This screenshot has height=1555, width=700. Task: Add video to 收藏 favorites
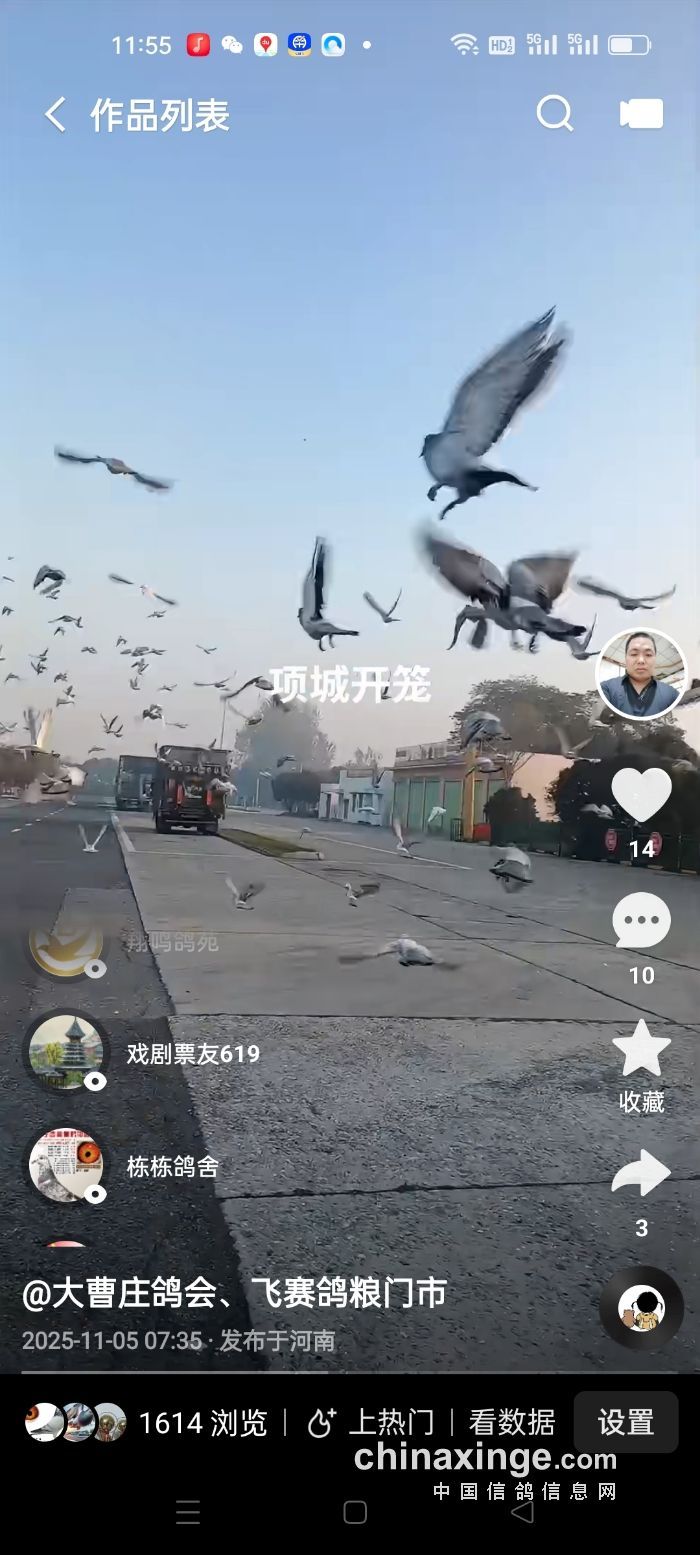point(641,1050)
